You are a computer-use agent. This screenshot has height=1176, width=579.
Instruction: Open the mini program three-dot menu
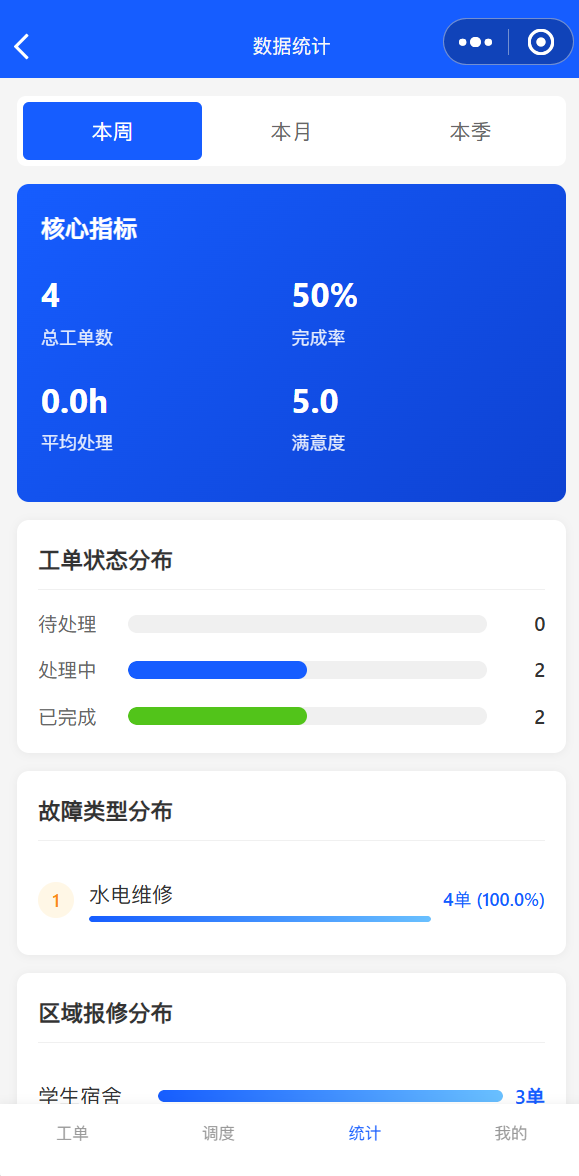476,42
